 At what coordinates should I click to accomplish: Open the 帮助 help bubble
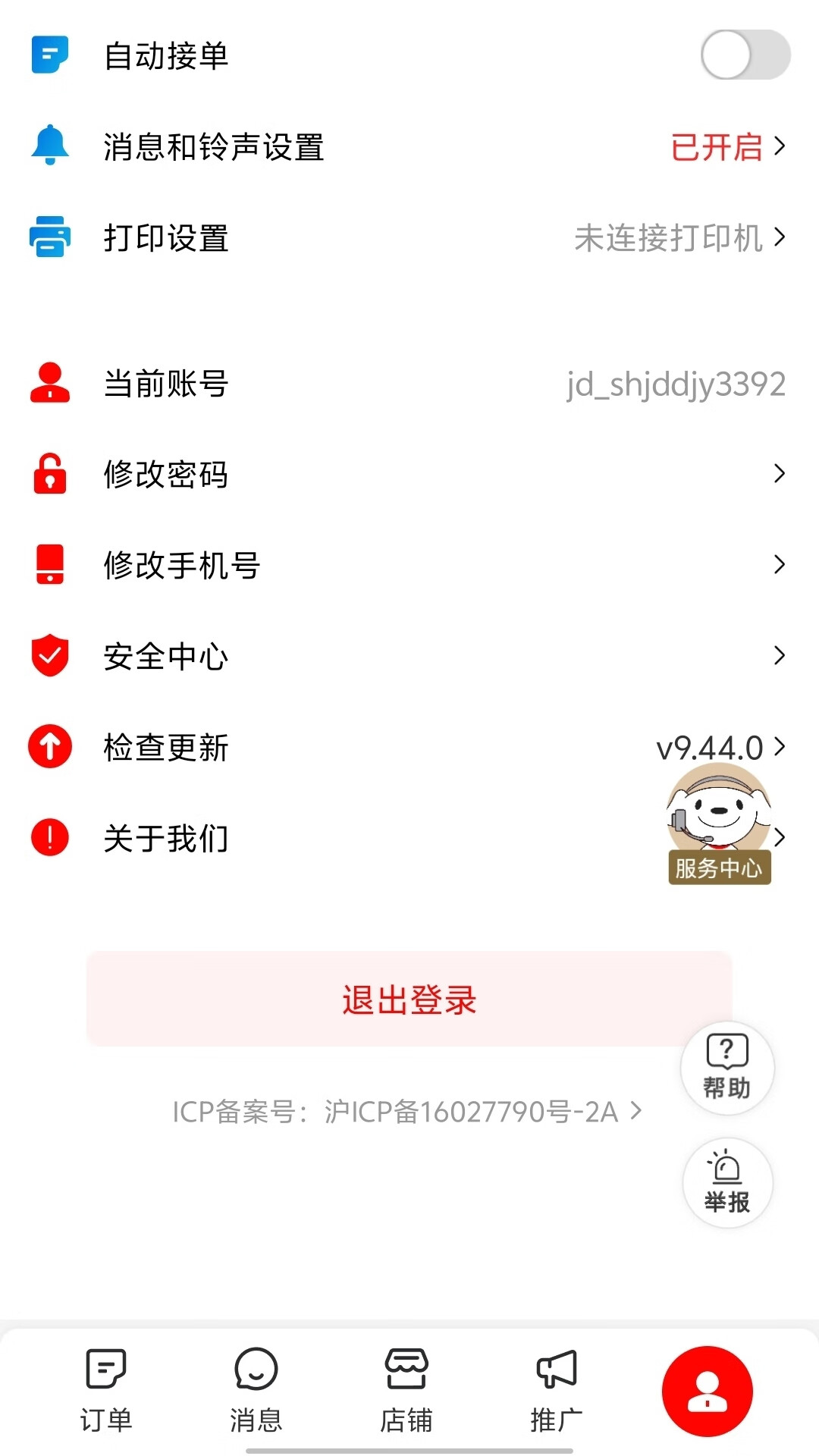click(x=726, y=1068)
